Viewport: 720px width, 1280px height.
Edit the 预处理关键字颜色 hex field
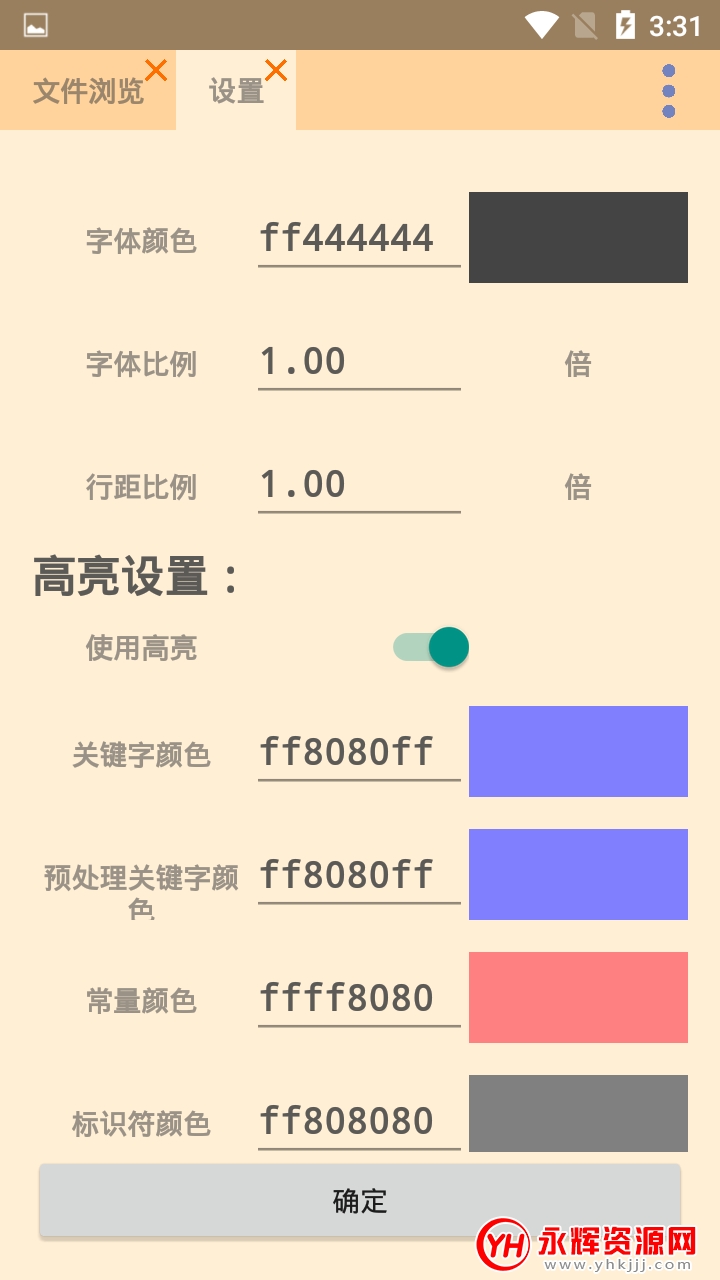click(x=359, y=876)
